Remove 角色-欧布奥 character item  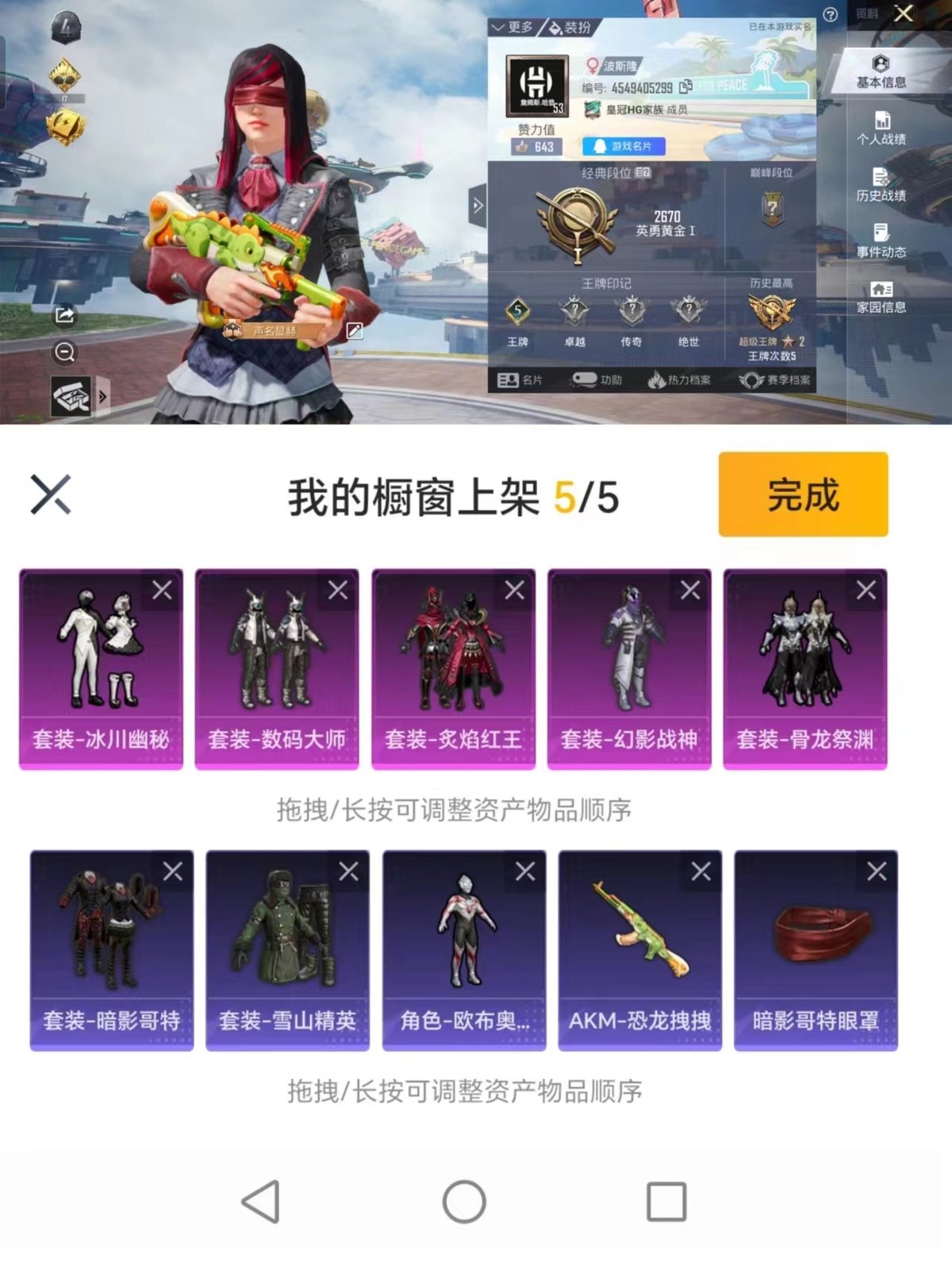pyautogui.click(x=524, y=872)
